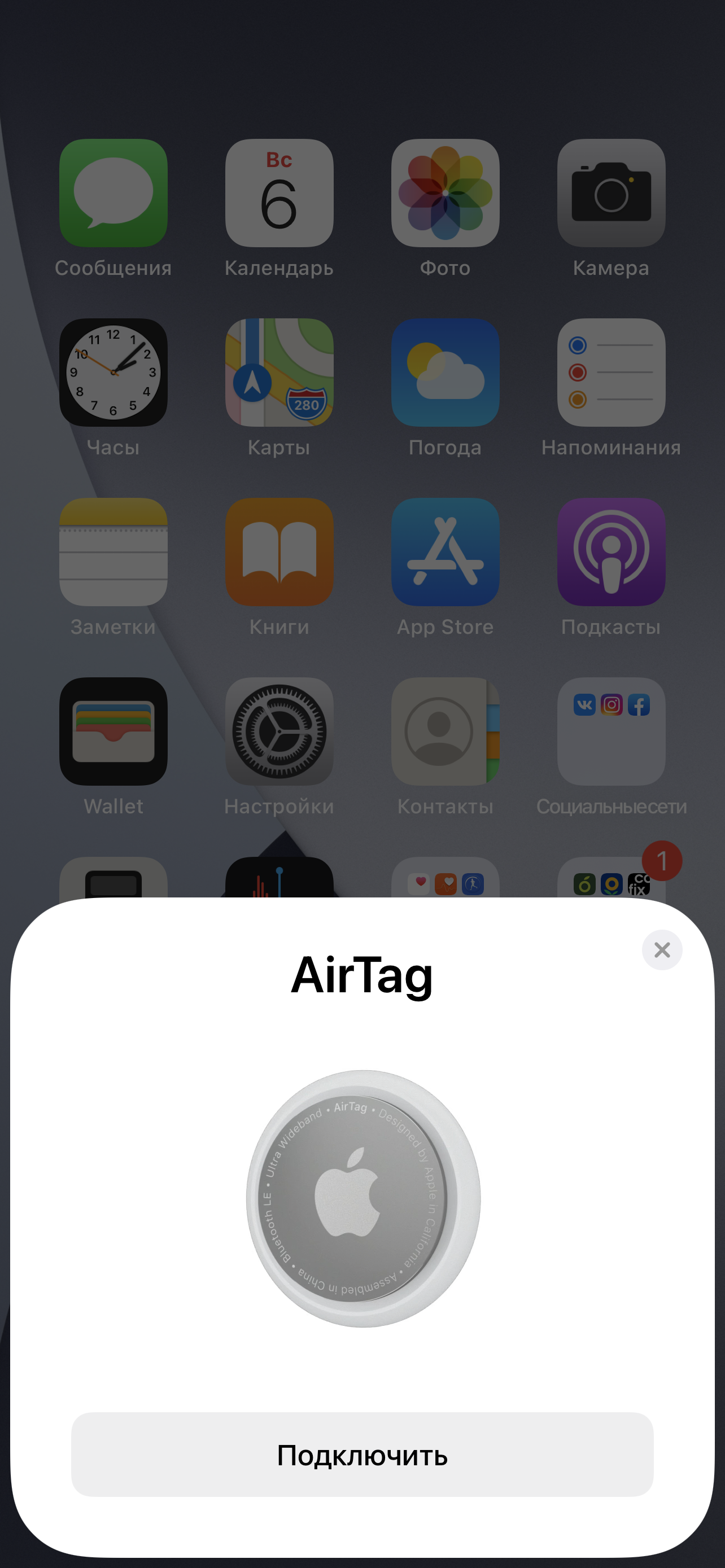
Task: Dismiss the AirTag setup card
Action: click(x=662, y=949)
